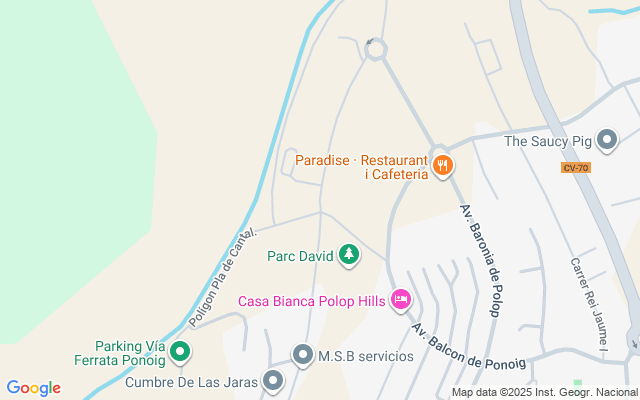Tap the Cumbre De Las Jaras marker
640x400 pixels.
click(x=274, y=380)
